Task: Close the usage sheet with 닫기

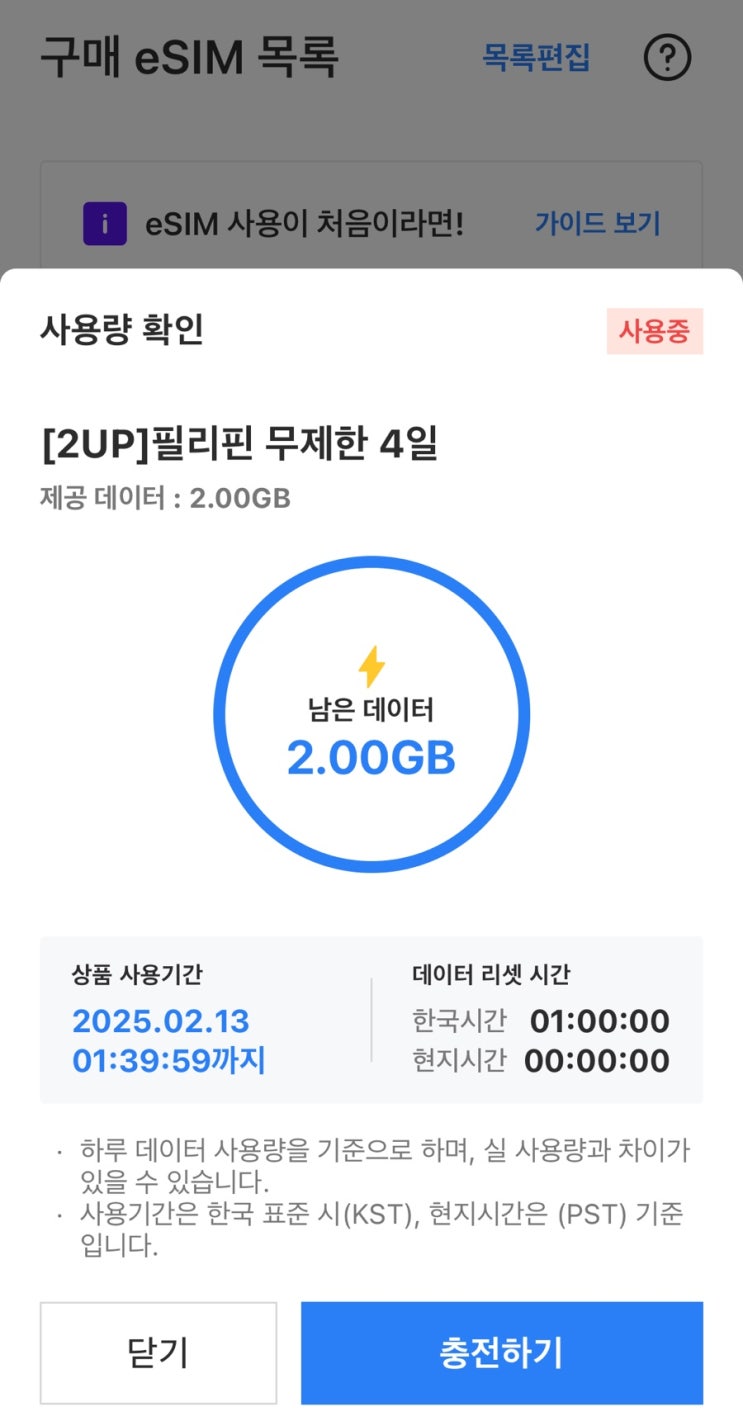Action: coord(158,1353)
